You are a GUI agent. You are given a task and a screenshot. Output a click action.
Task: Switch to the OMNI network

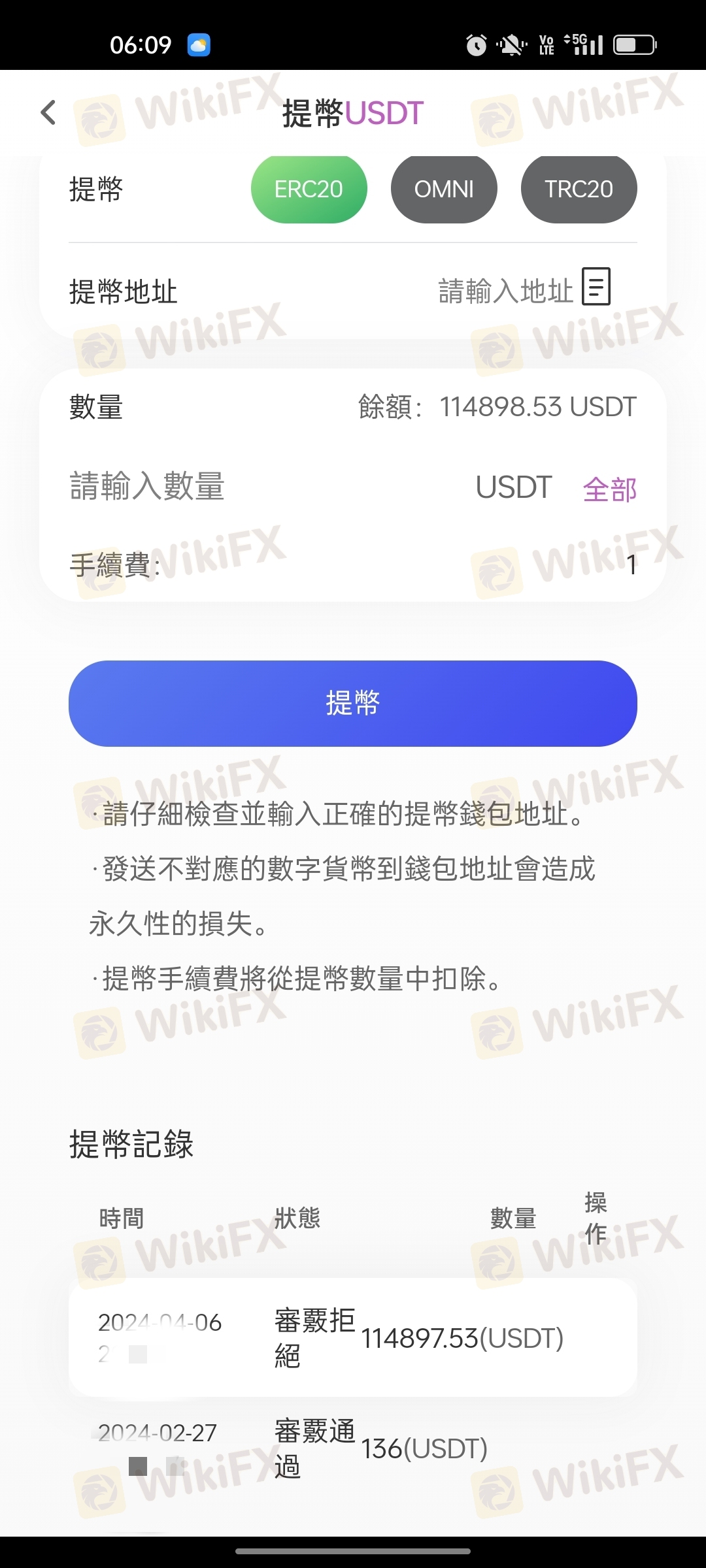pos(444,189)
